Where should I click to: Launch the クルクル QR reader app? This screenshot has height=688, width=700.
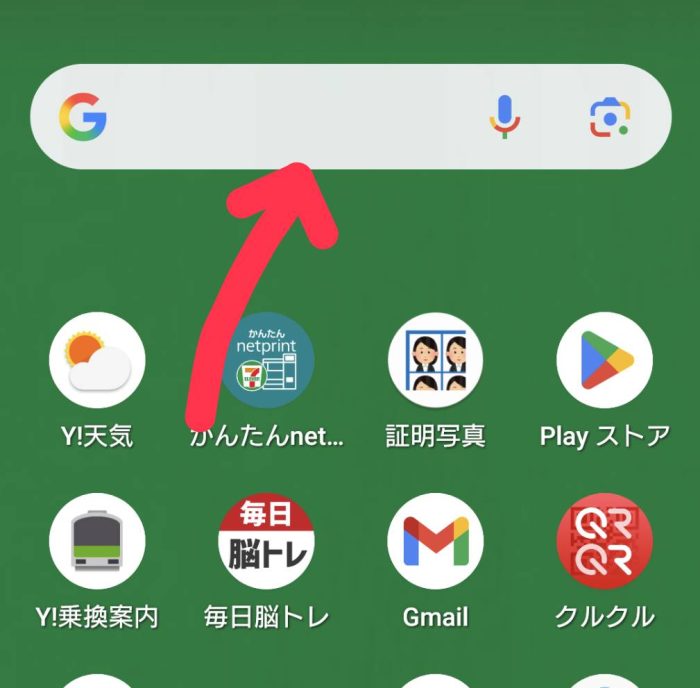pyautogui.click(x=605, y=542)
